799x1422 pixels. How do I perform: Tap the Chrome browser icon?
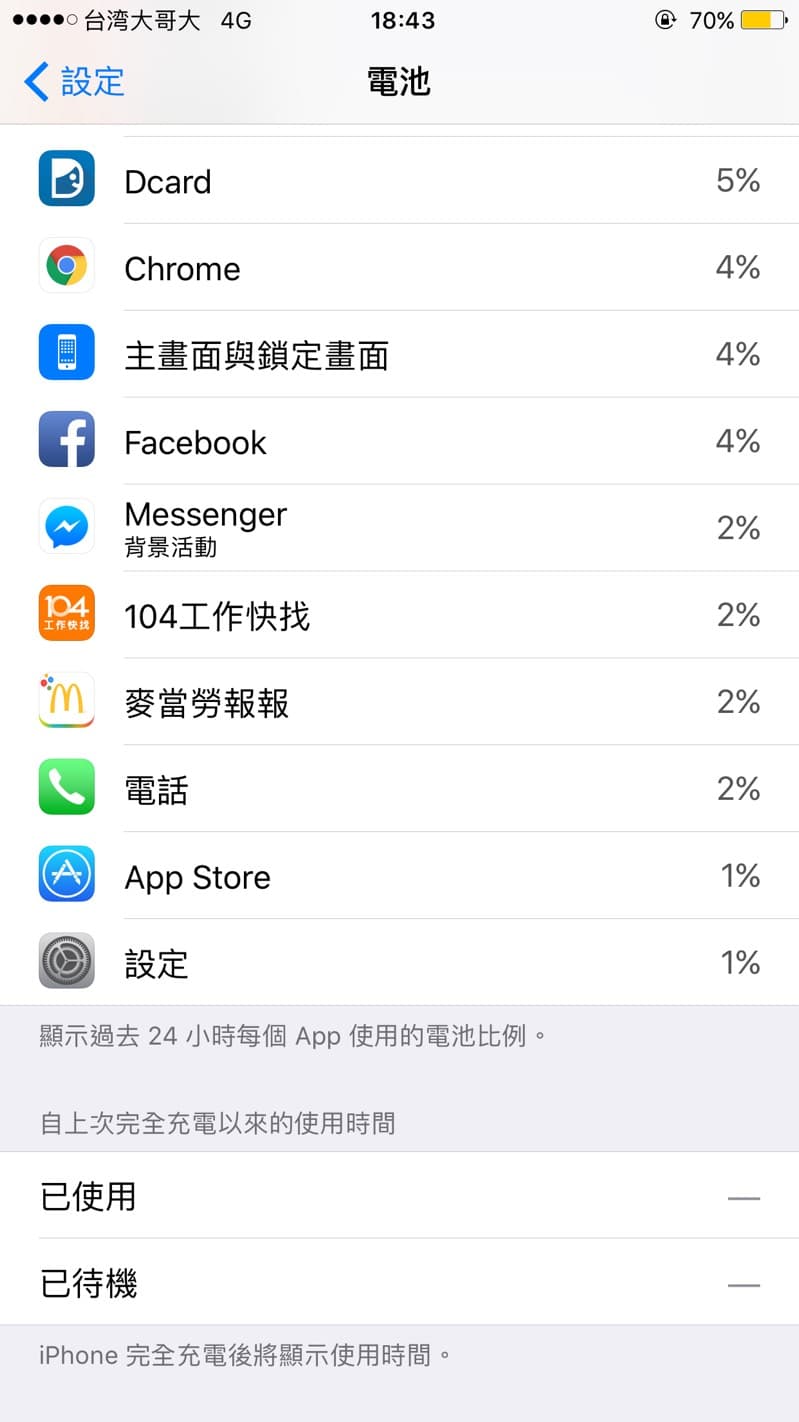[66, 266]
